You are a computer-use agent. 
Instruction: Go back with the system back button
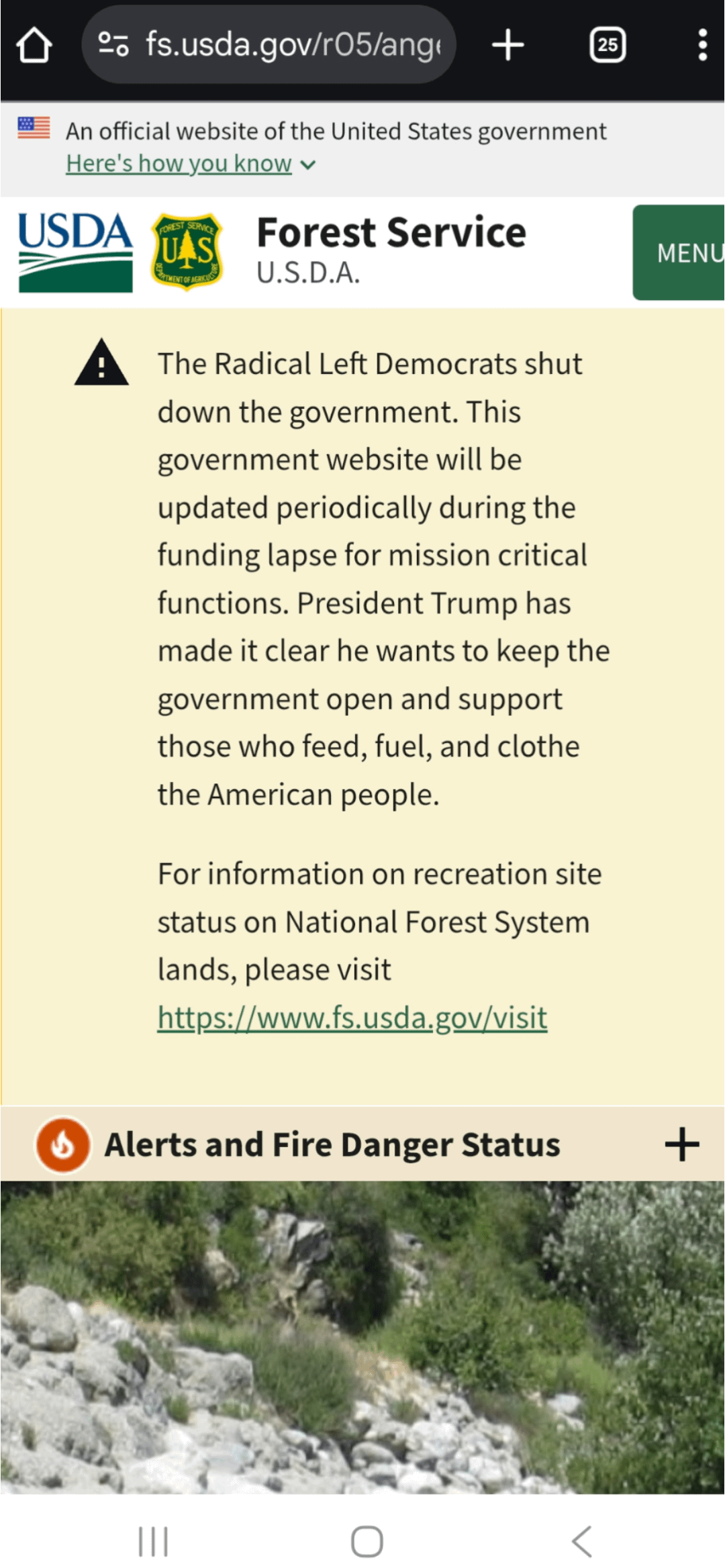click(x=581, y=1541)
